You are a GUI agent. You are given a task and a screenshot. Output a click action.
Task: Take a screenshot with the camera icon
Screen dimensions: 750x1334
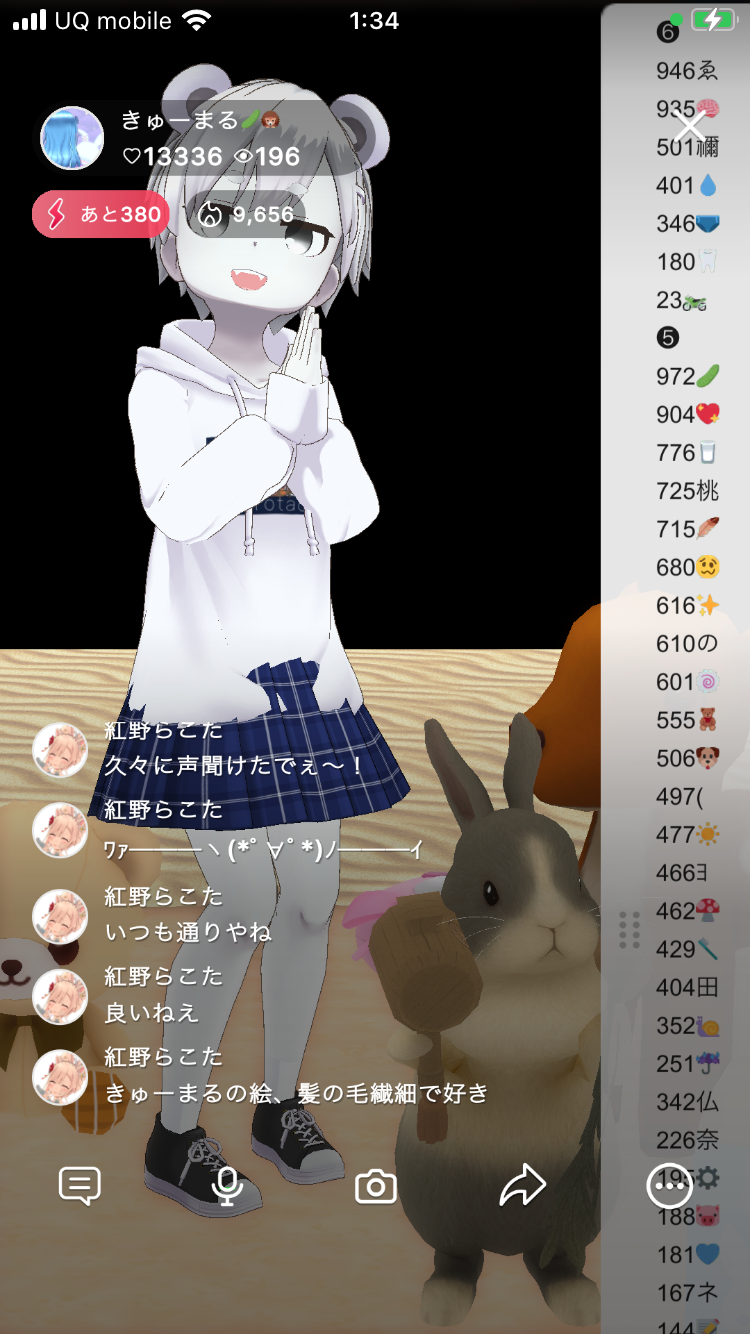tap(376, 1186)
